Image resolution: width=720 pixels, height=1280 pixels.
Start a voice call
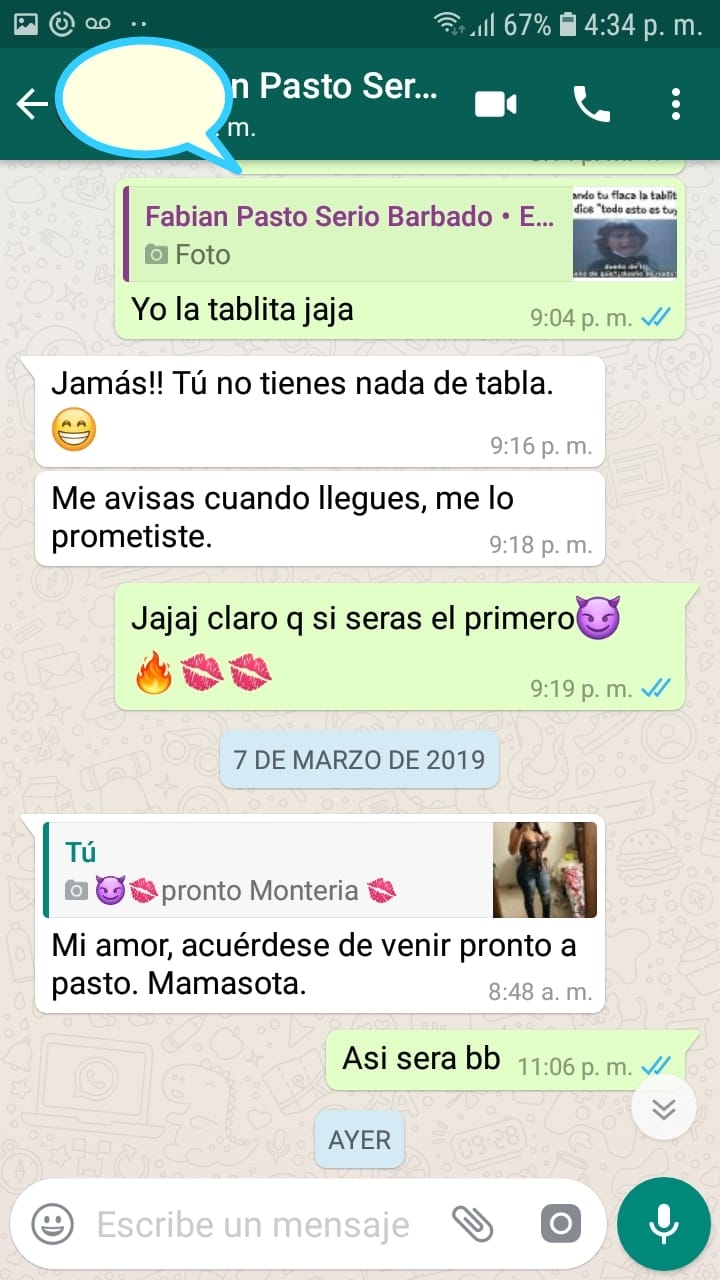(590, 104)
